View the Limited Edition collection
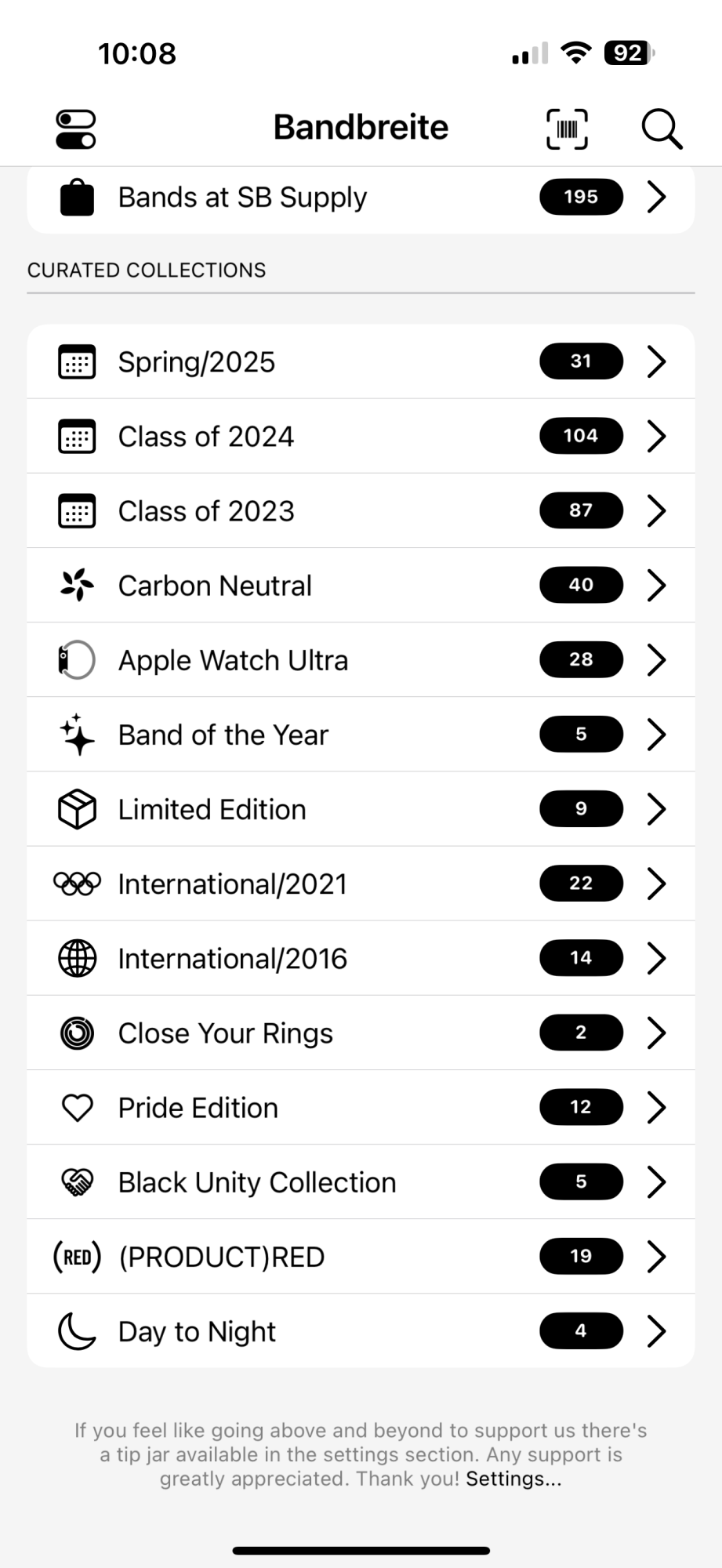Screen dimensions: 722x1568 click(361, 809)
